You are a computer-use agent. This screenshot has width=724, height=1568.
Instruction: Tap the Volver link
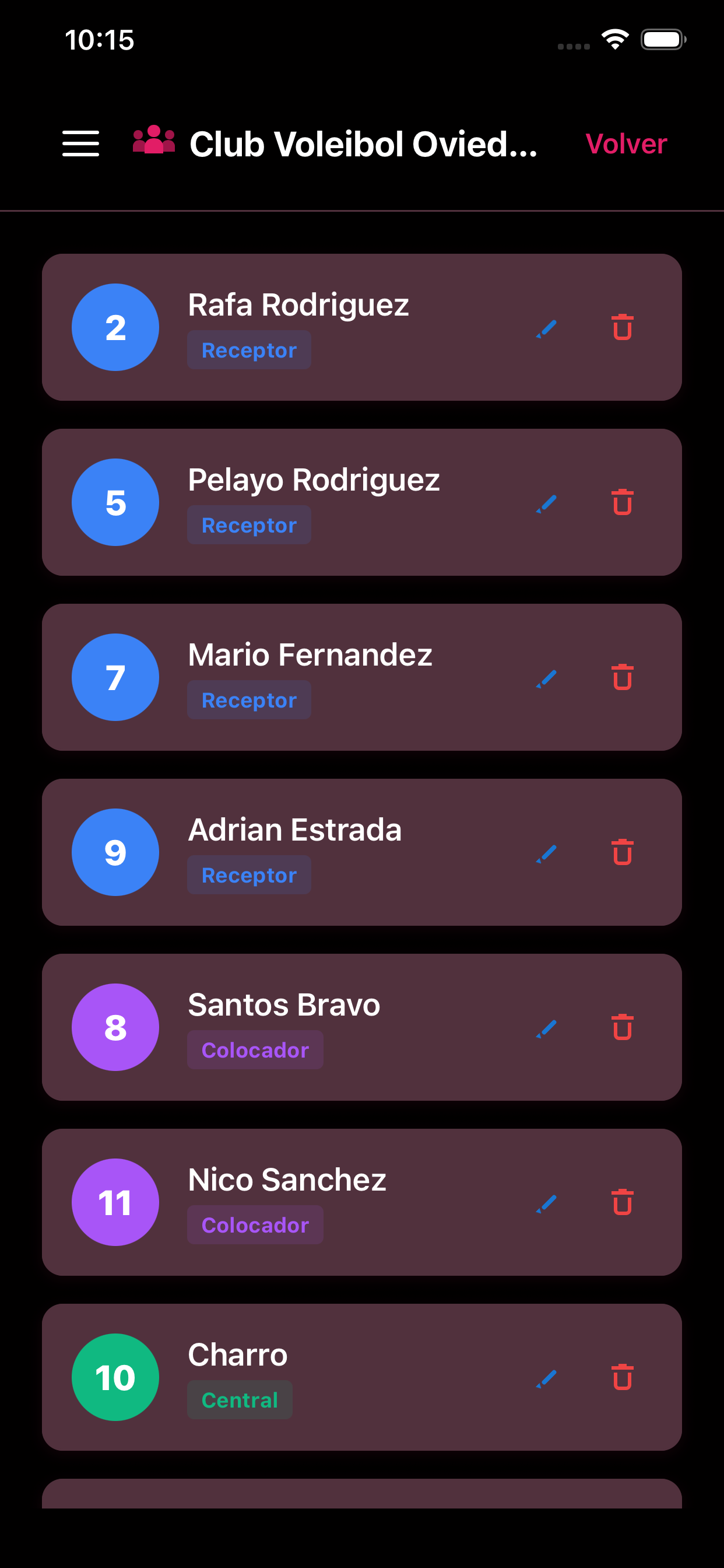(626, 143)
